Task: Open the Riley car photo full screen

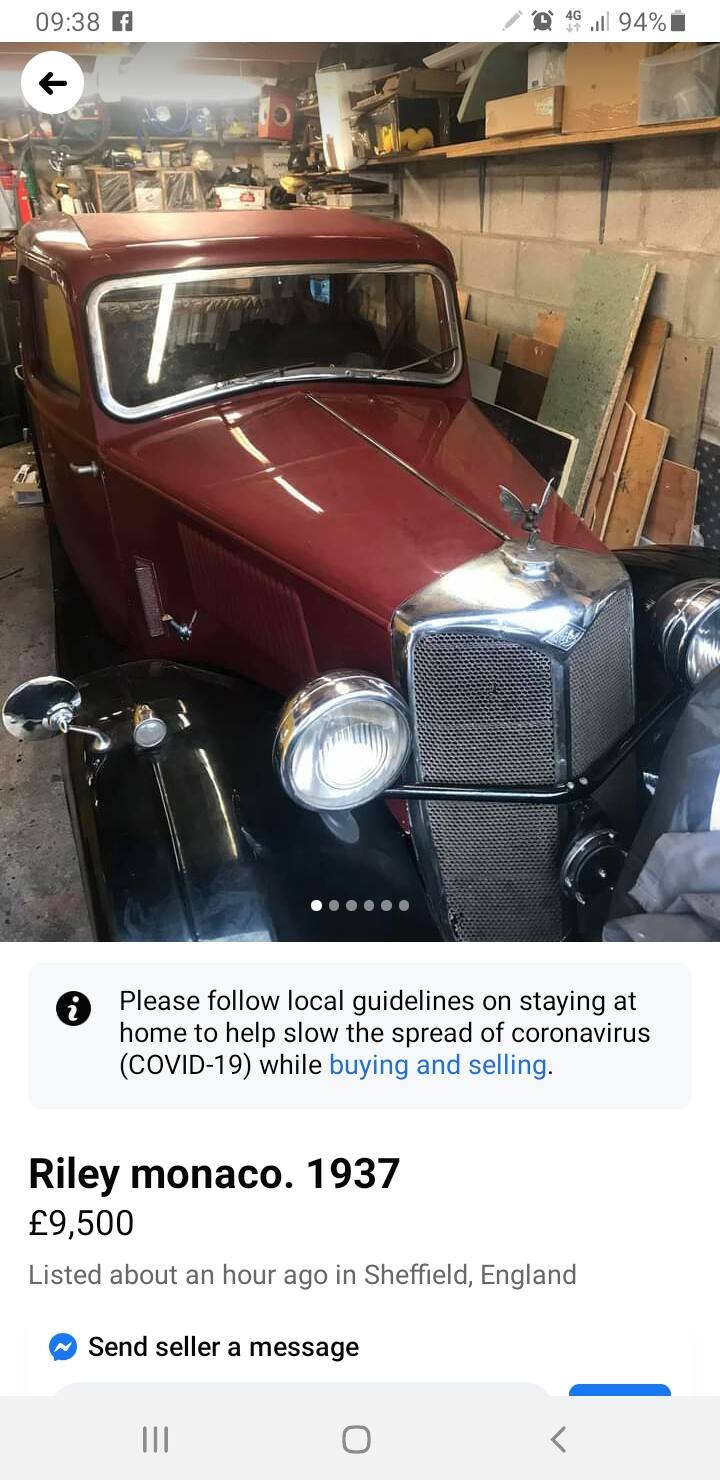Action: pyautogui.click(x=360, y=491)
